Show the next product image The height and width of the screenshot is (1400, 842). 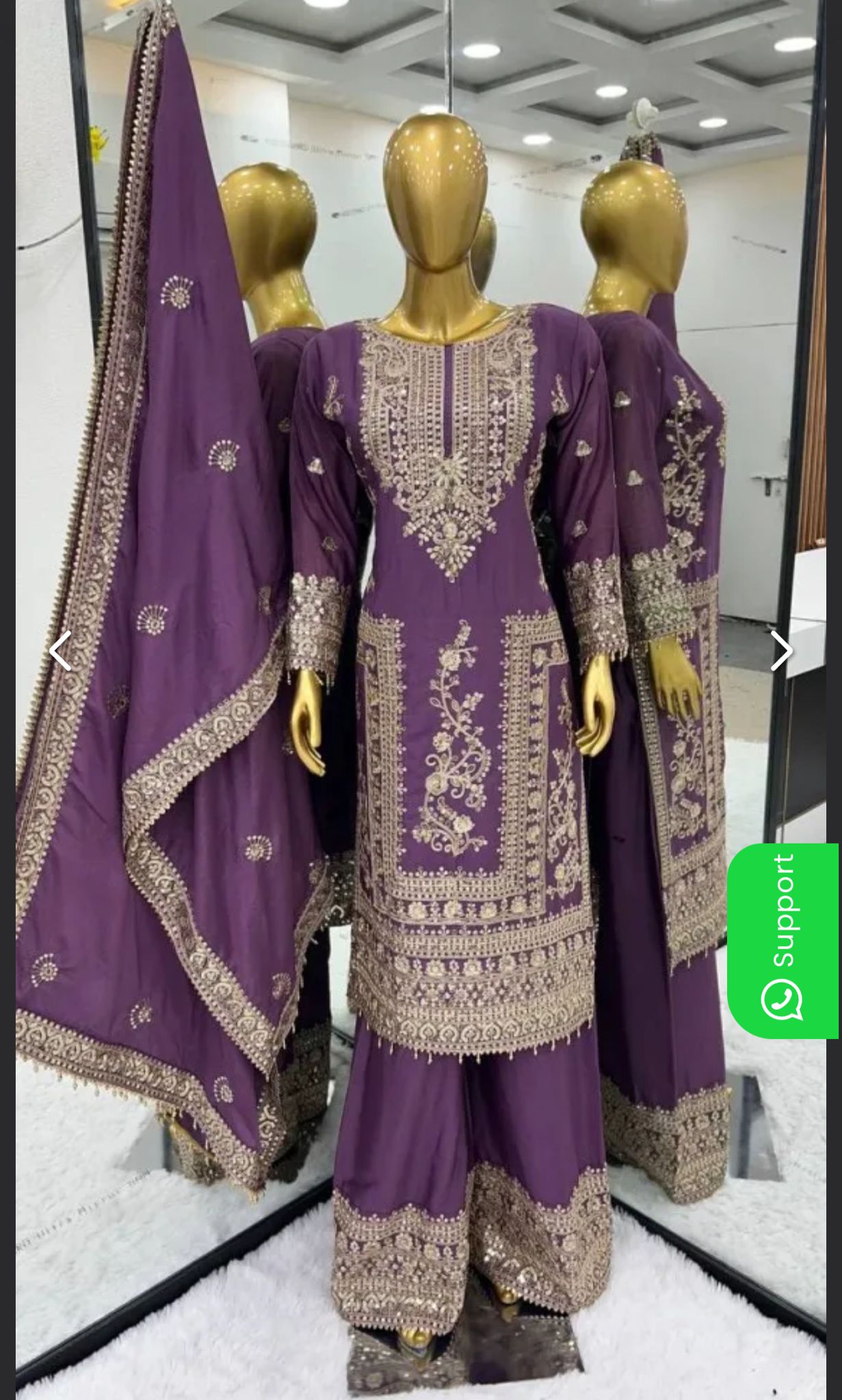pos(781,651)
